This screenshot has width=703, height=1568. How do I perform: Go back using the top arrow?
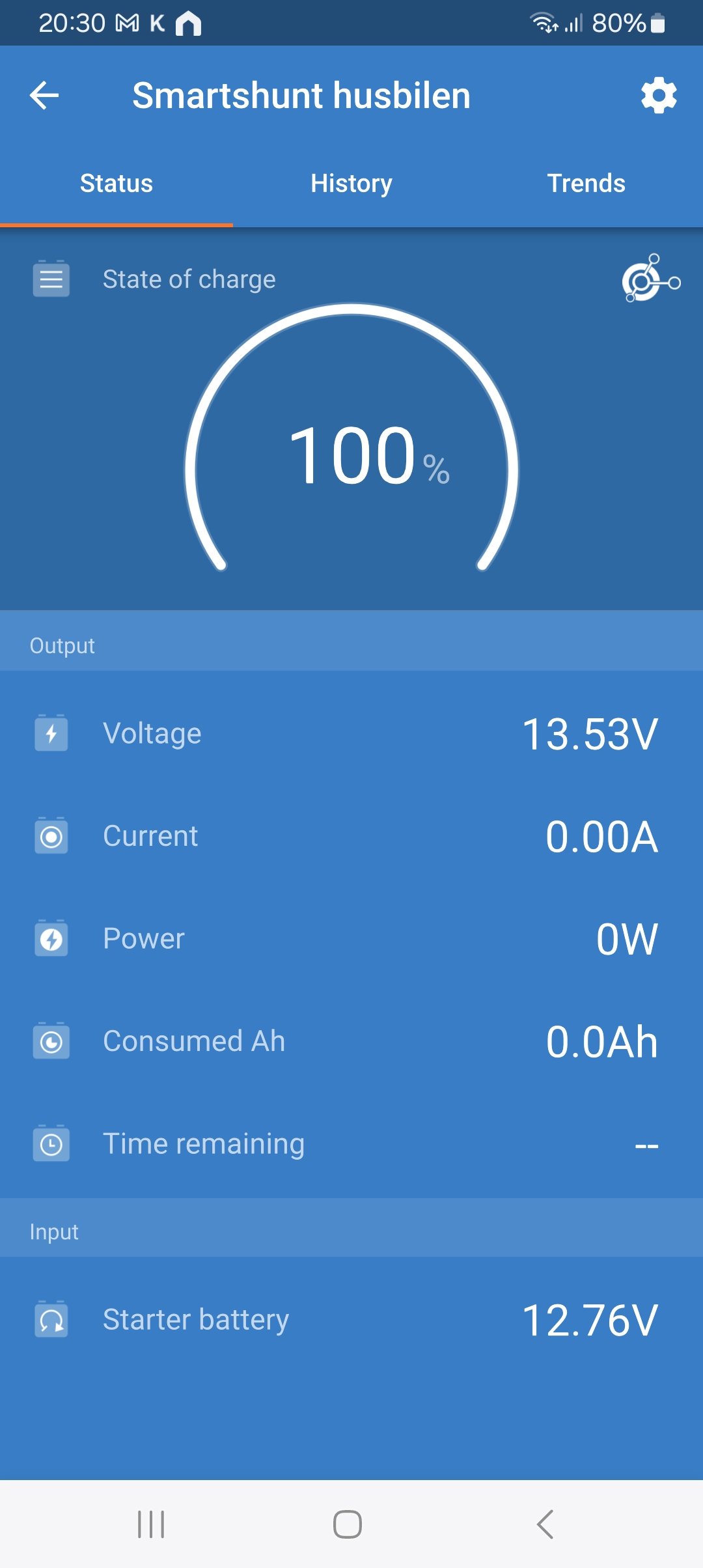[44, 96]
